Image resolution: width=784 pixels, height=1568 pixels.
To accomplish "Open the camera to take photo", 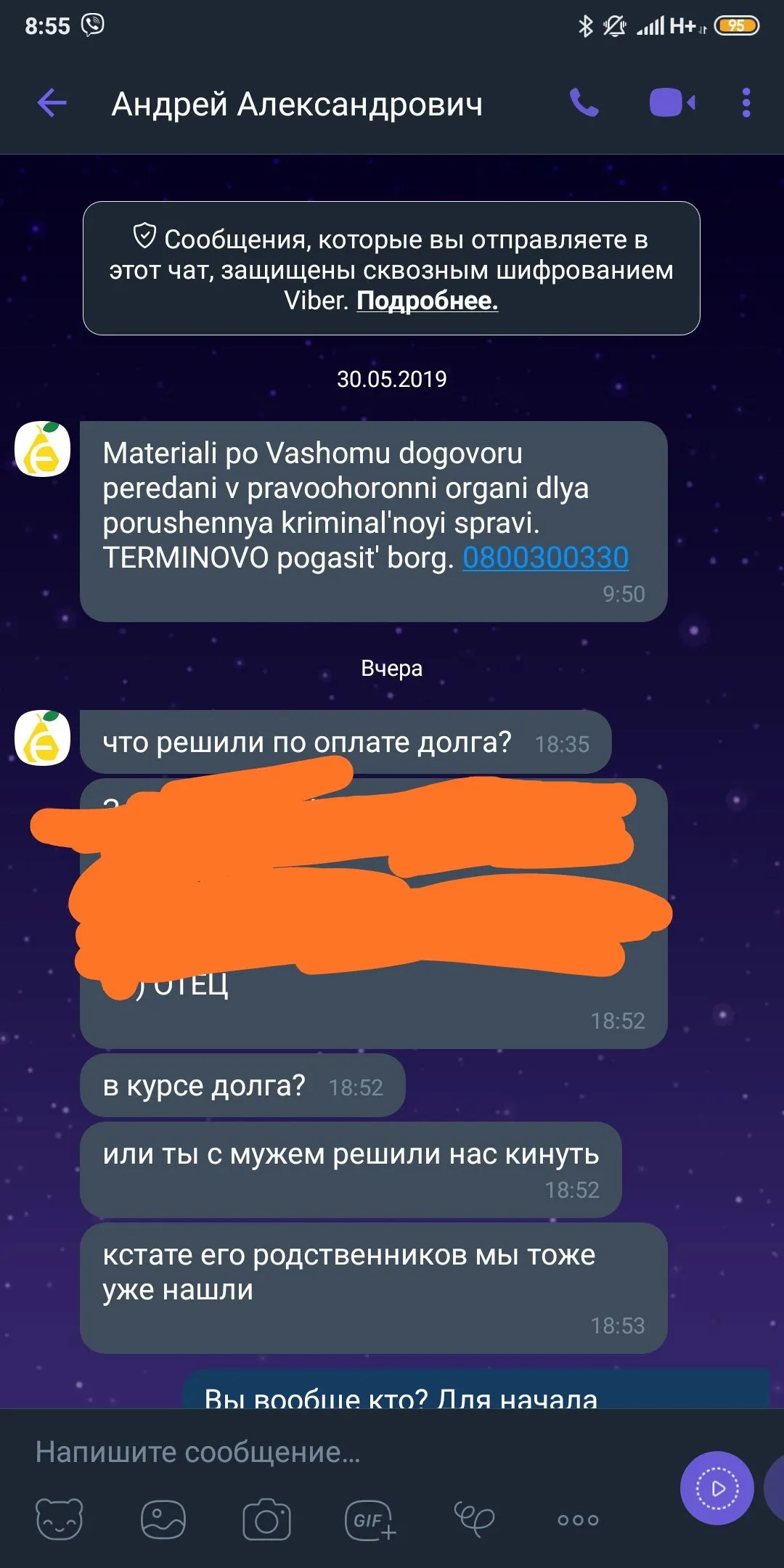I will pyautogui.click(x=266, y=1519).
